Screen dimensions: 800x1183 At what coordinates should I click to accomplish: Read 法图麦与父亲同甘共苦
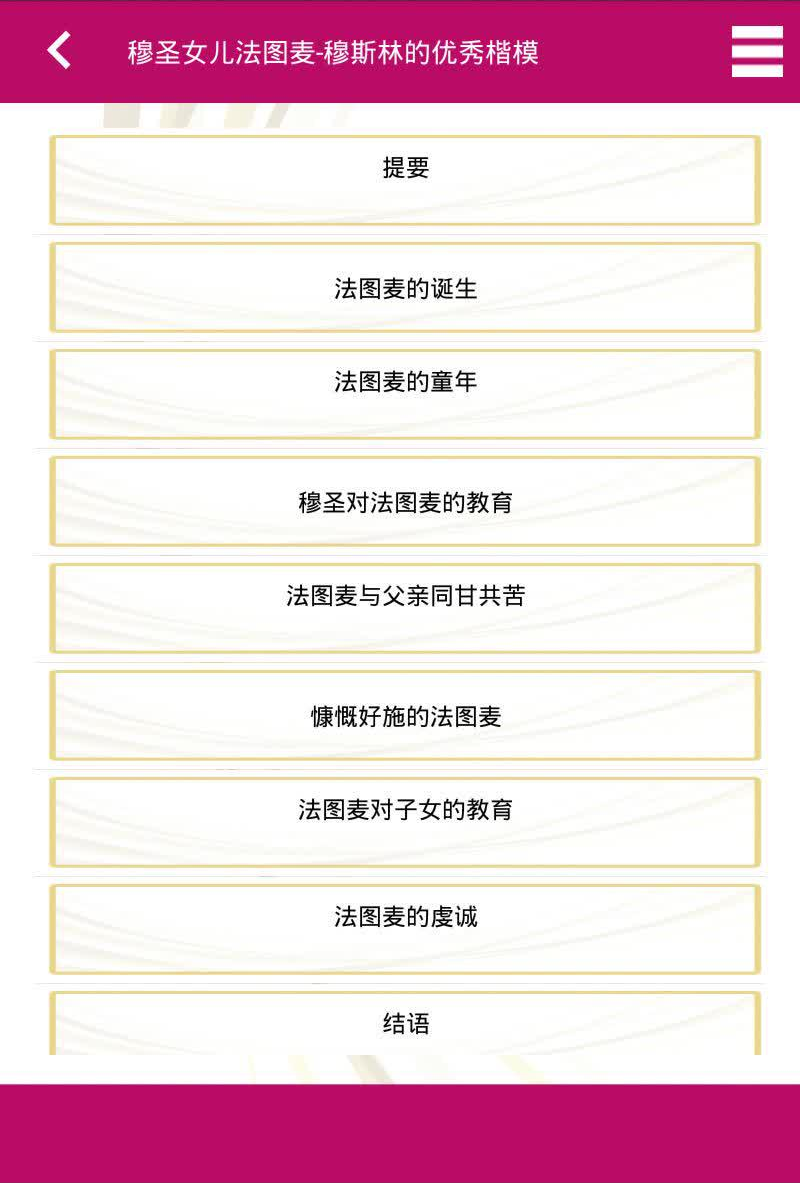[405, 608]
